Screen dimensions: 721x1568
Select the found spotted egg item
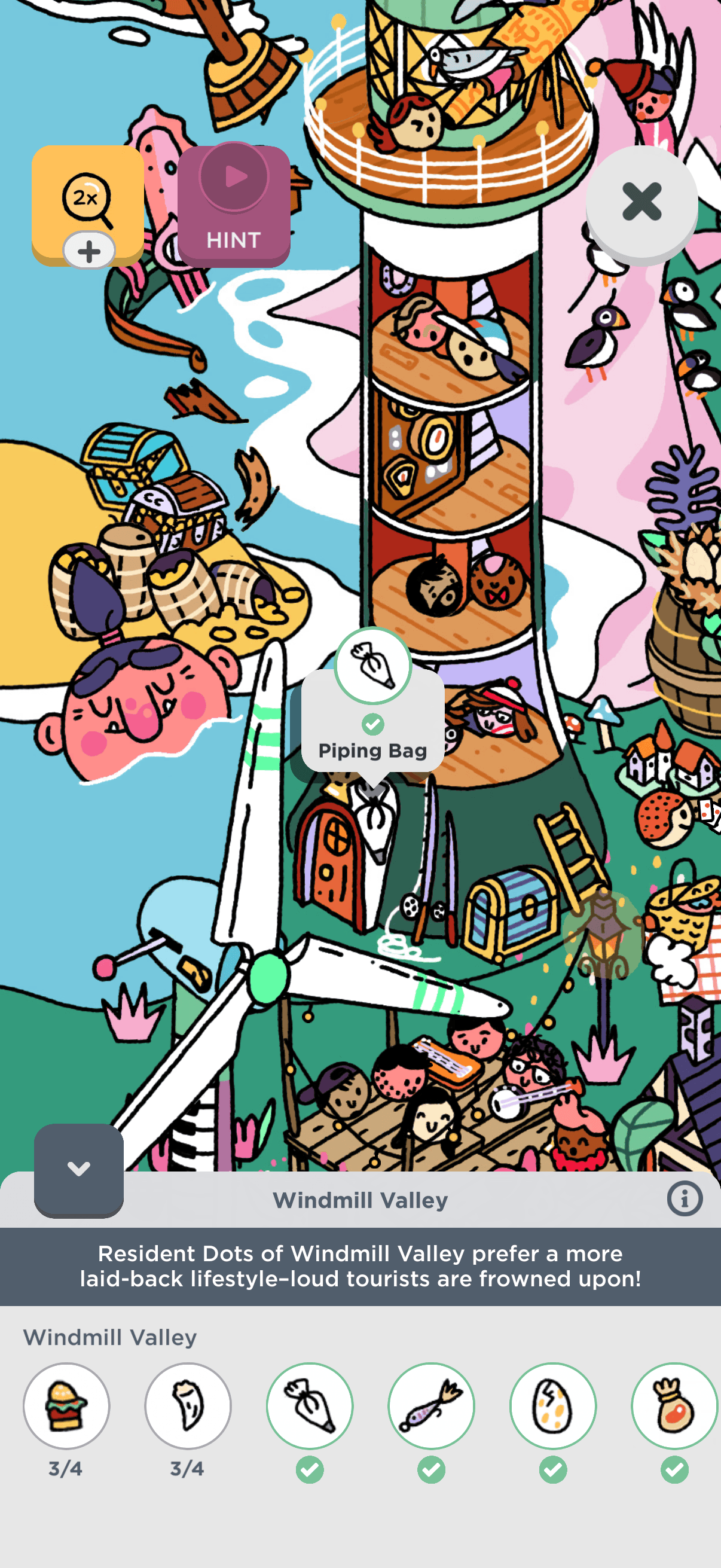click(553, 1406)
